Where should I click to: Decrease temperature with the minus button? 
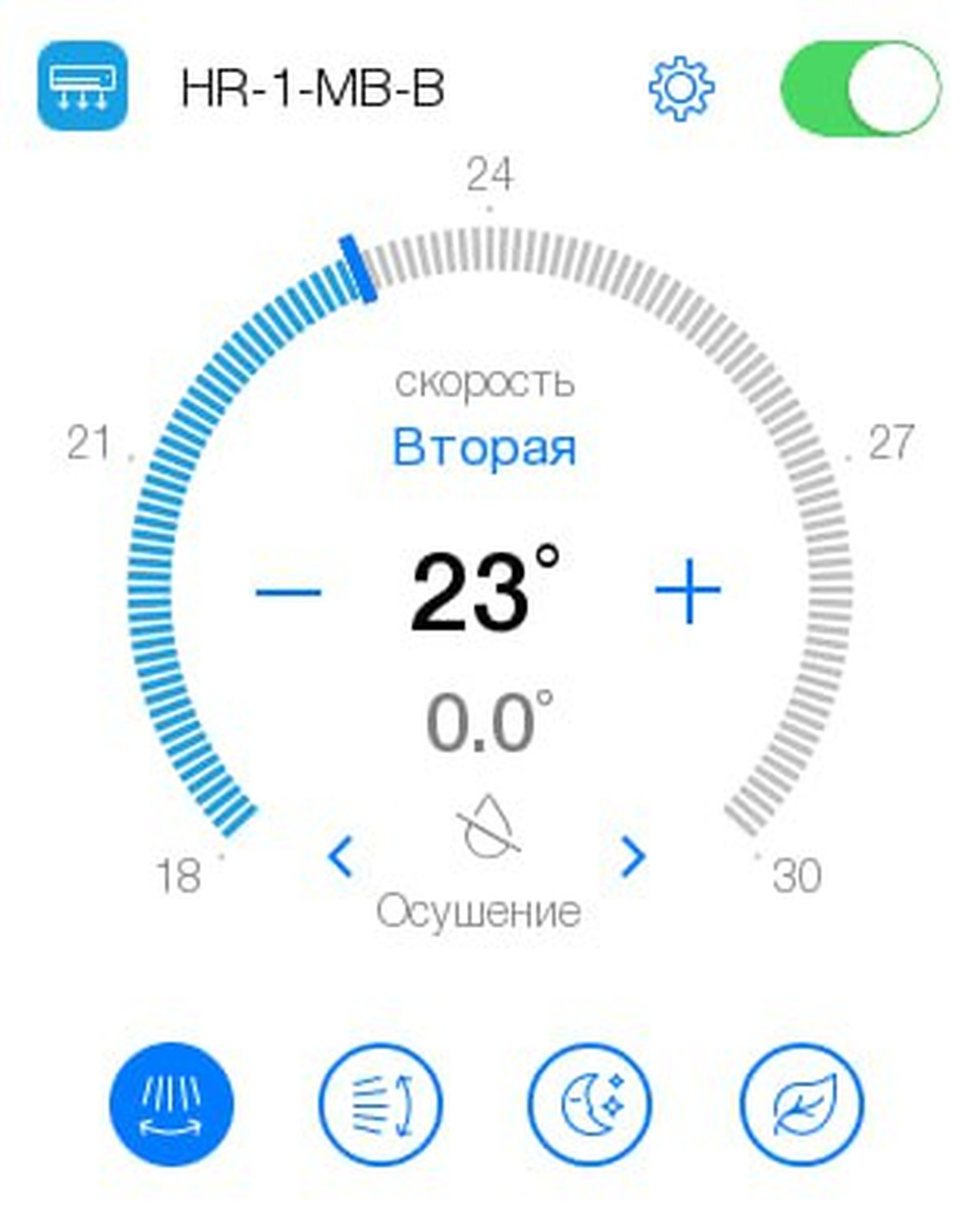click(x=288, y=591)
